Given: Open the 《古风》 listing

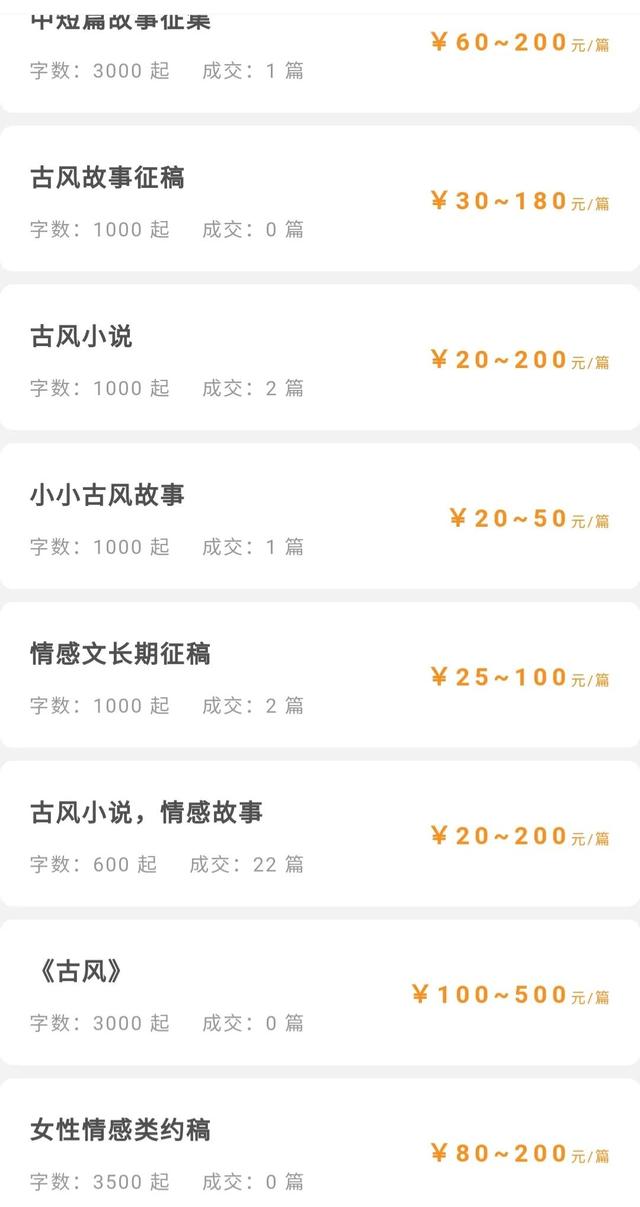Looking at the screenshot, I should point(320,992).
